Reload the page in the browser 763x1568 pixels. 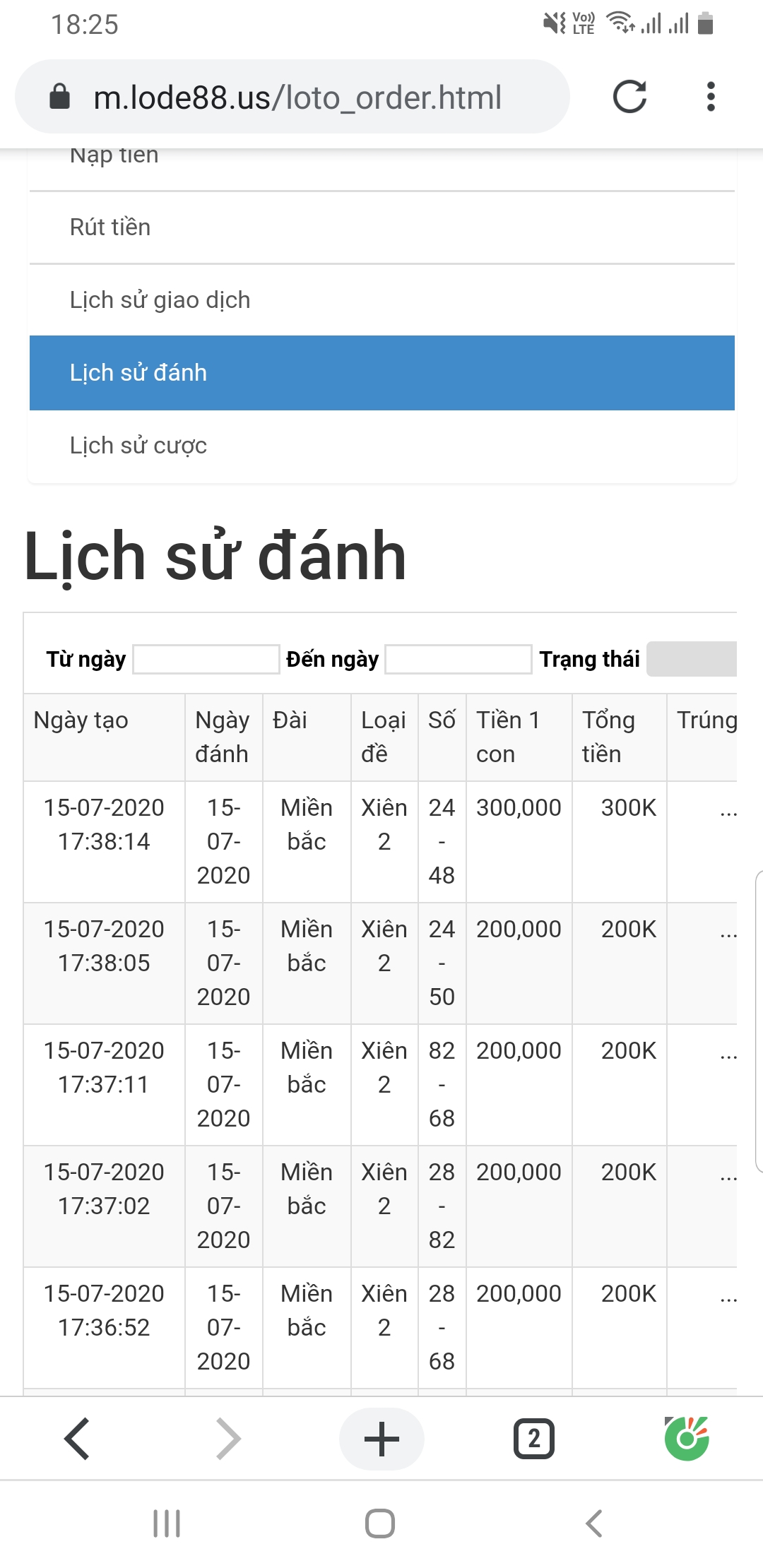[629, 97]
